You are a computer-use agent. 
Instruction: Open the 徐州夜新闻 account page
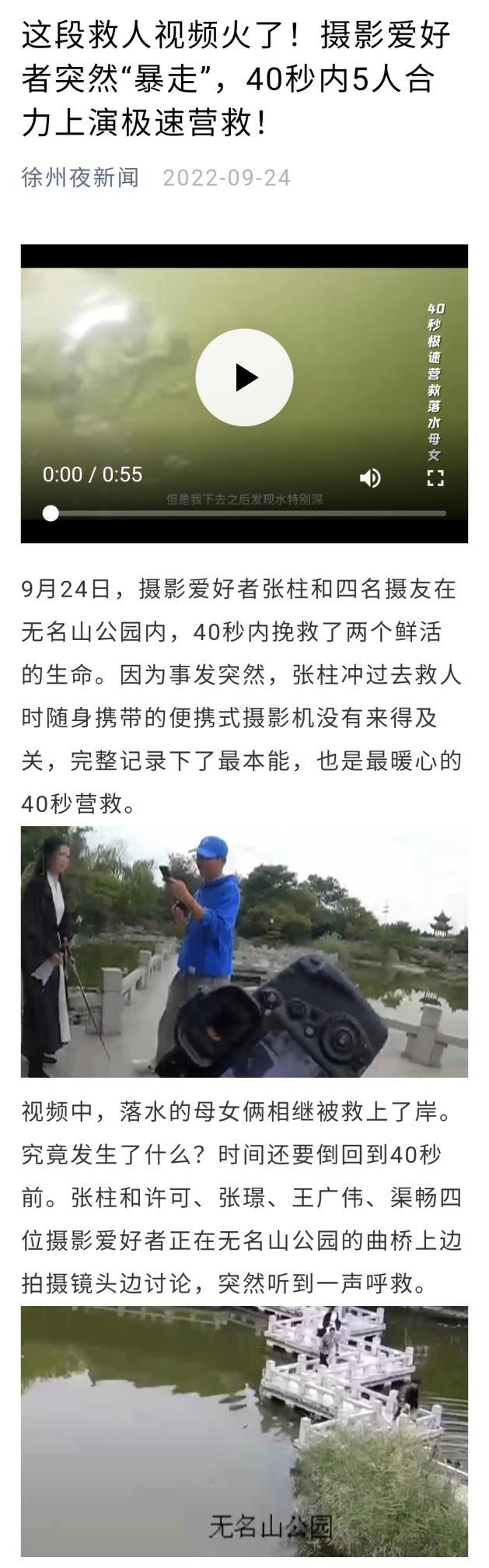(80, 178)
